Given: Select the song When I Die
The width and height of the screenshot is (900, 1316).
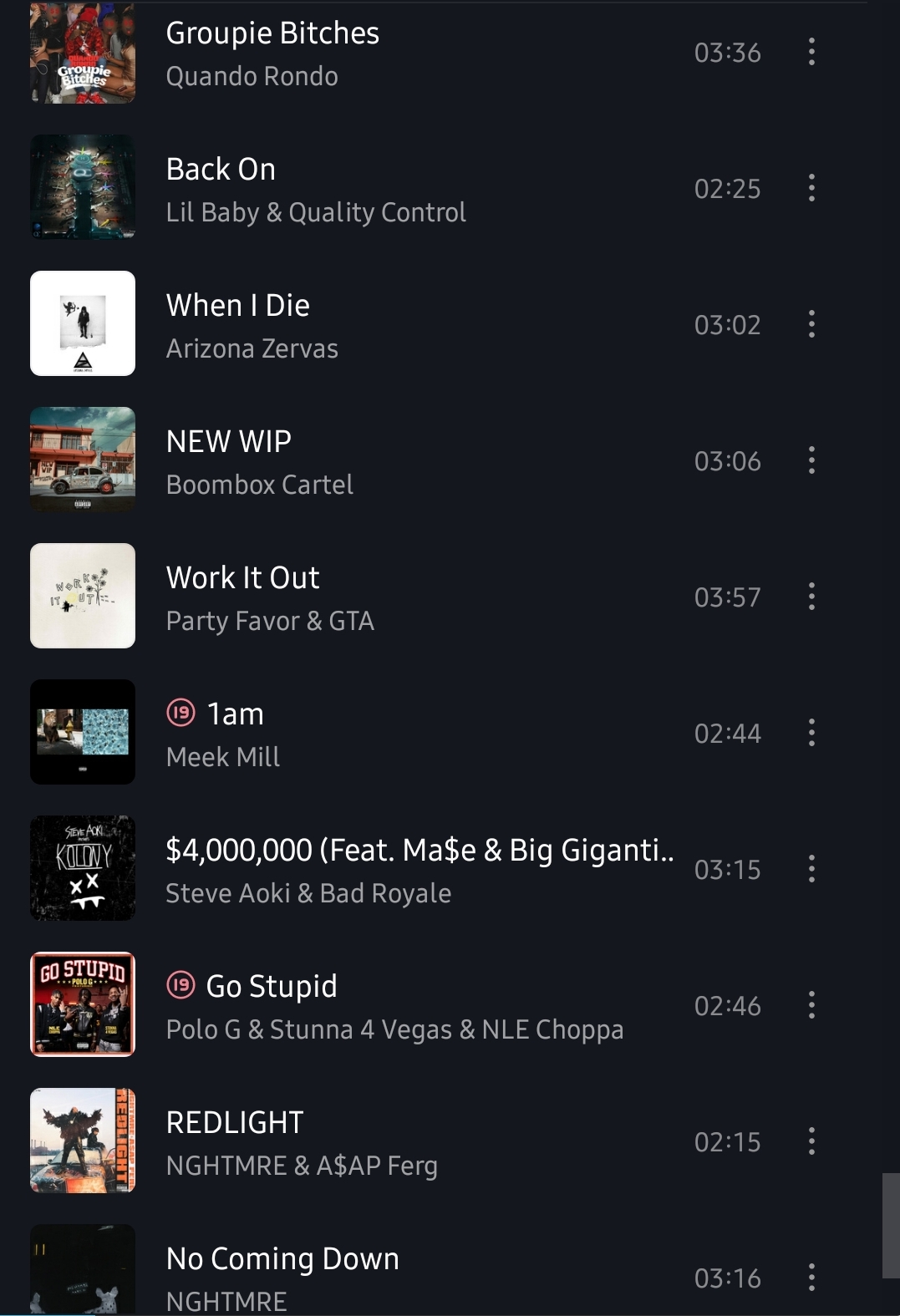Looking at the screenshot, I should pyautogui.click(x=252, y=325).
